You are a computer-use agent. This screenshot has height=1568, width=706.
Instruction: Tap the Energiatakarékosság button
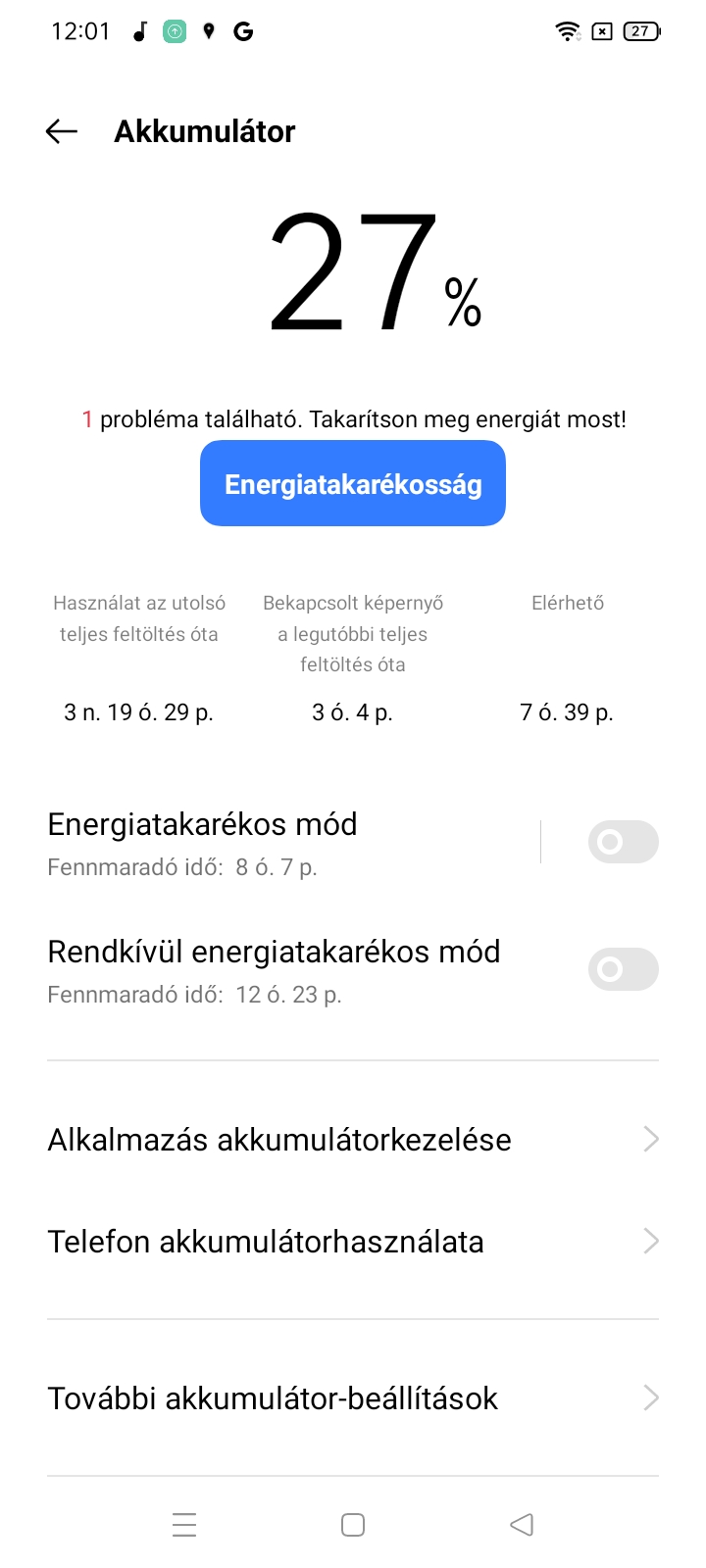pyautogui.click(x=353, y=483)
